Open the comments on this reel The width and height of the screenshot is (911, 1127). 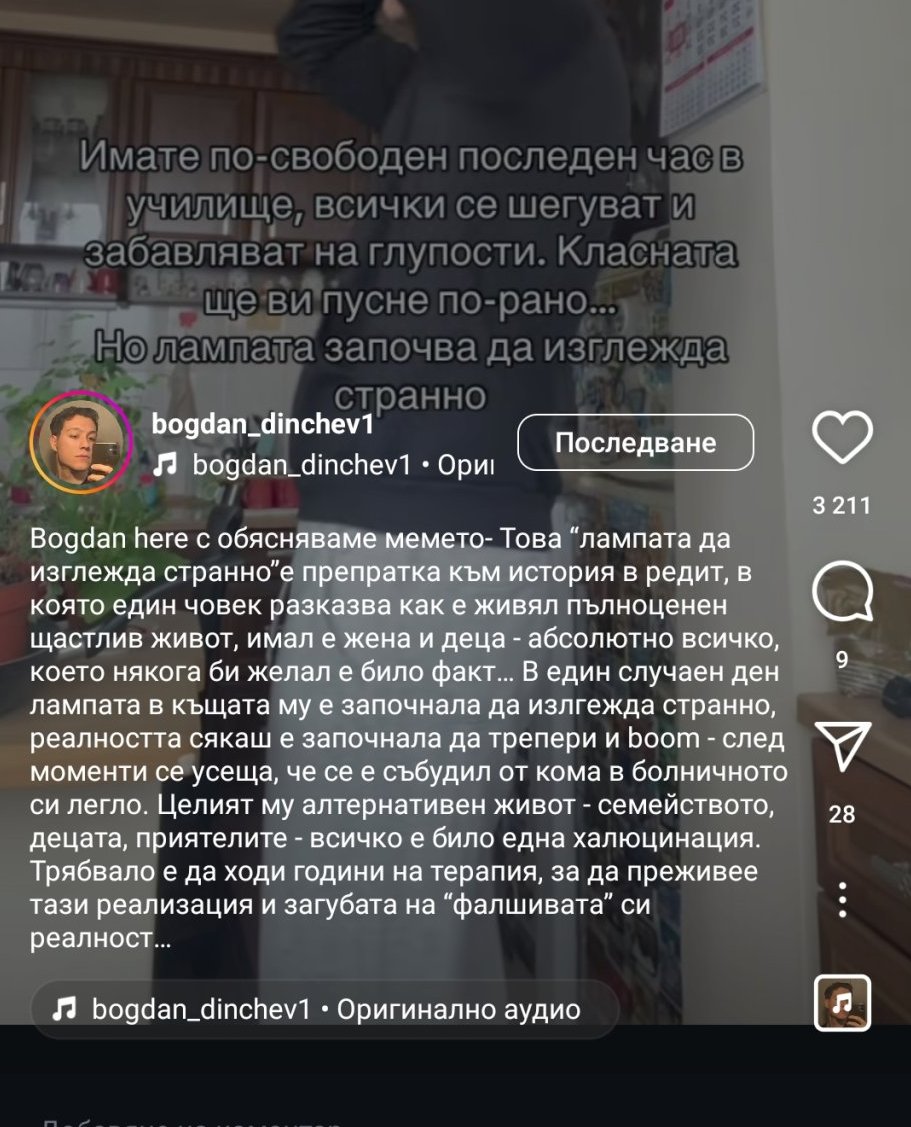842,591
